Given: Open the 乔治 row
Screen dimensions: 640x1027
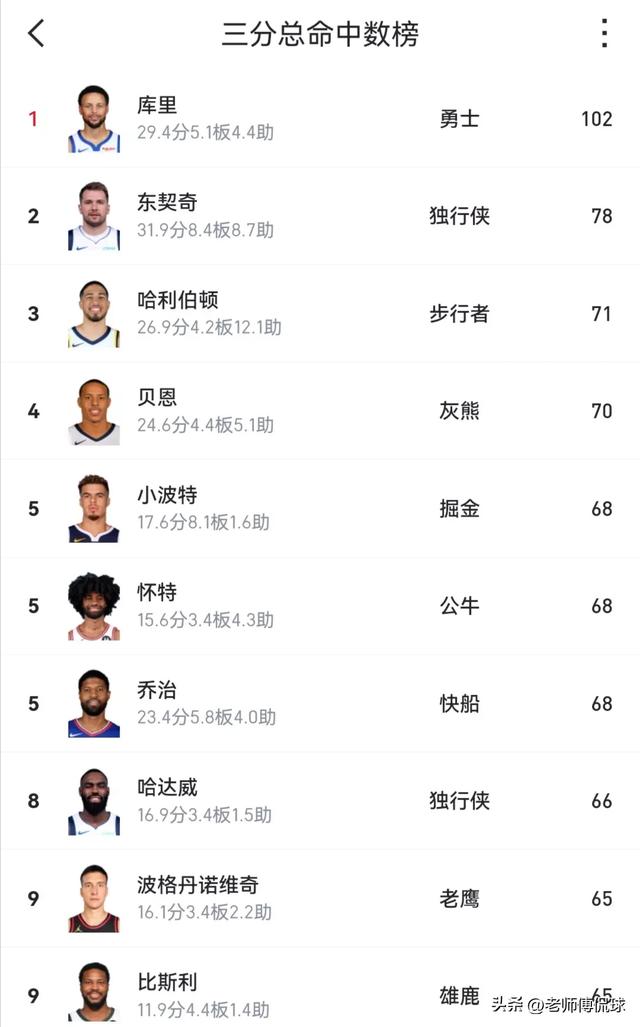Looking at the screenshot, I should [320, 703].
